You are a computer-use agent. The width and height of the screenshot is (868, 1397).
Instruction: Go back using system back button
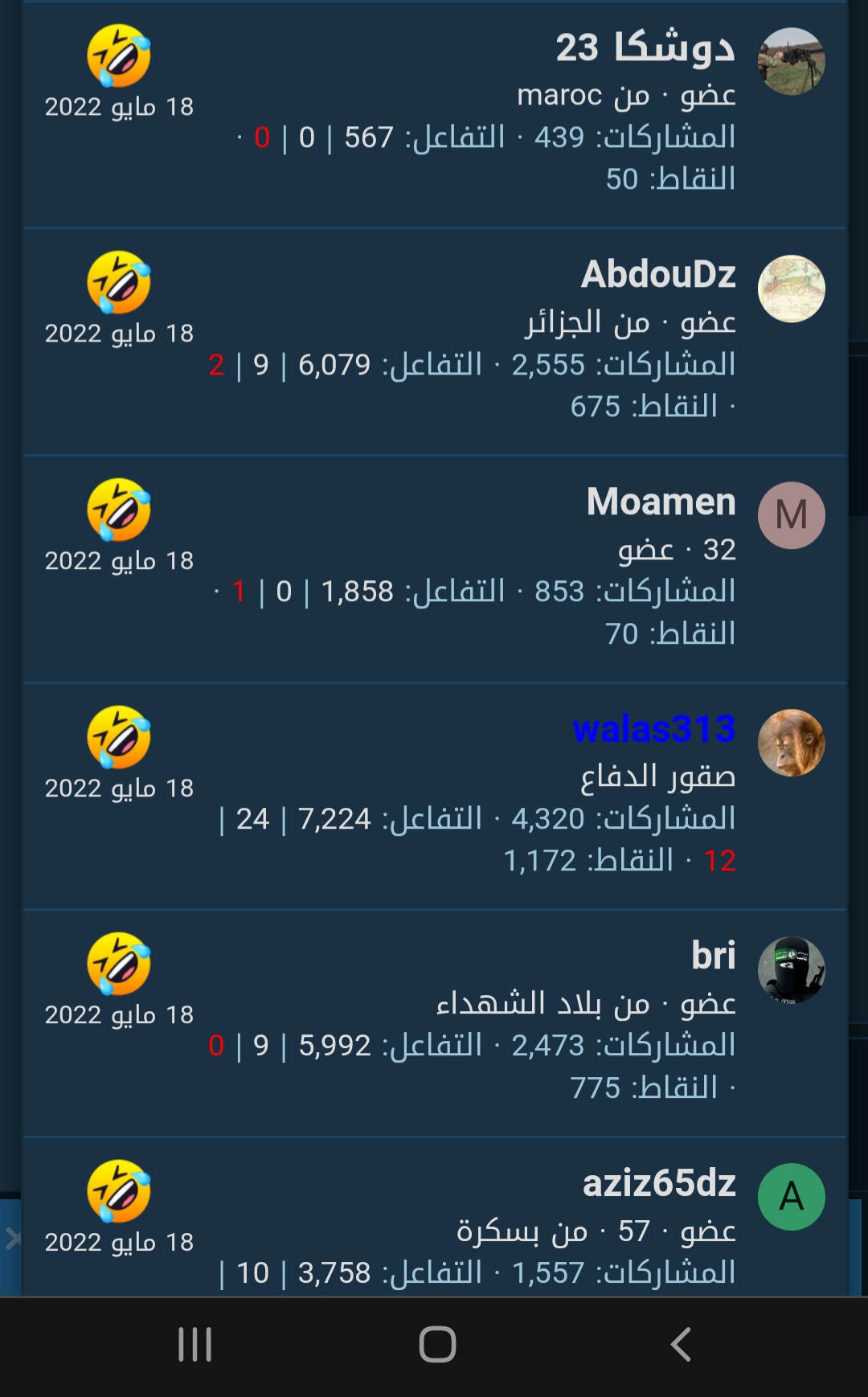tap(680, 1344)
